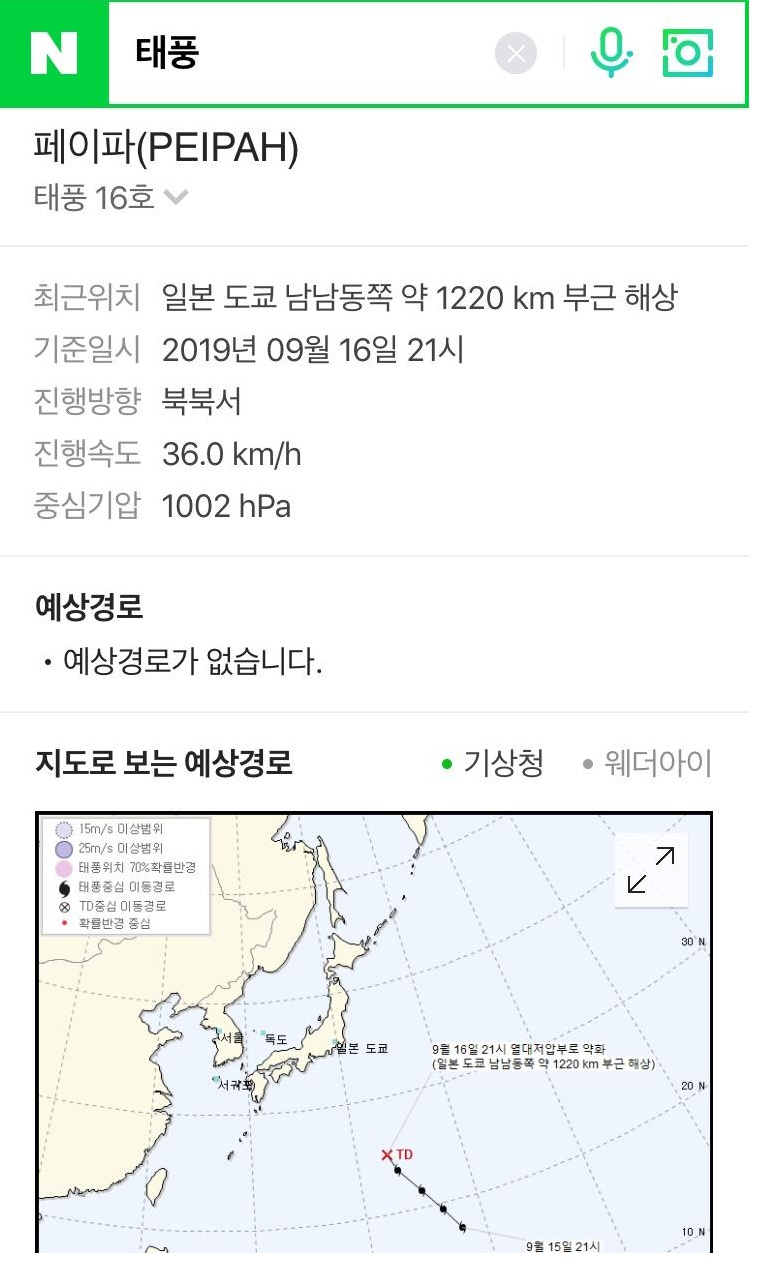
Task: Clear the search text with the X button
Action: pyautogui.click(x=516, y=54)
